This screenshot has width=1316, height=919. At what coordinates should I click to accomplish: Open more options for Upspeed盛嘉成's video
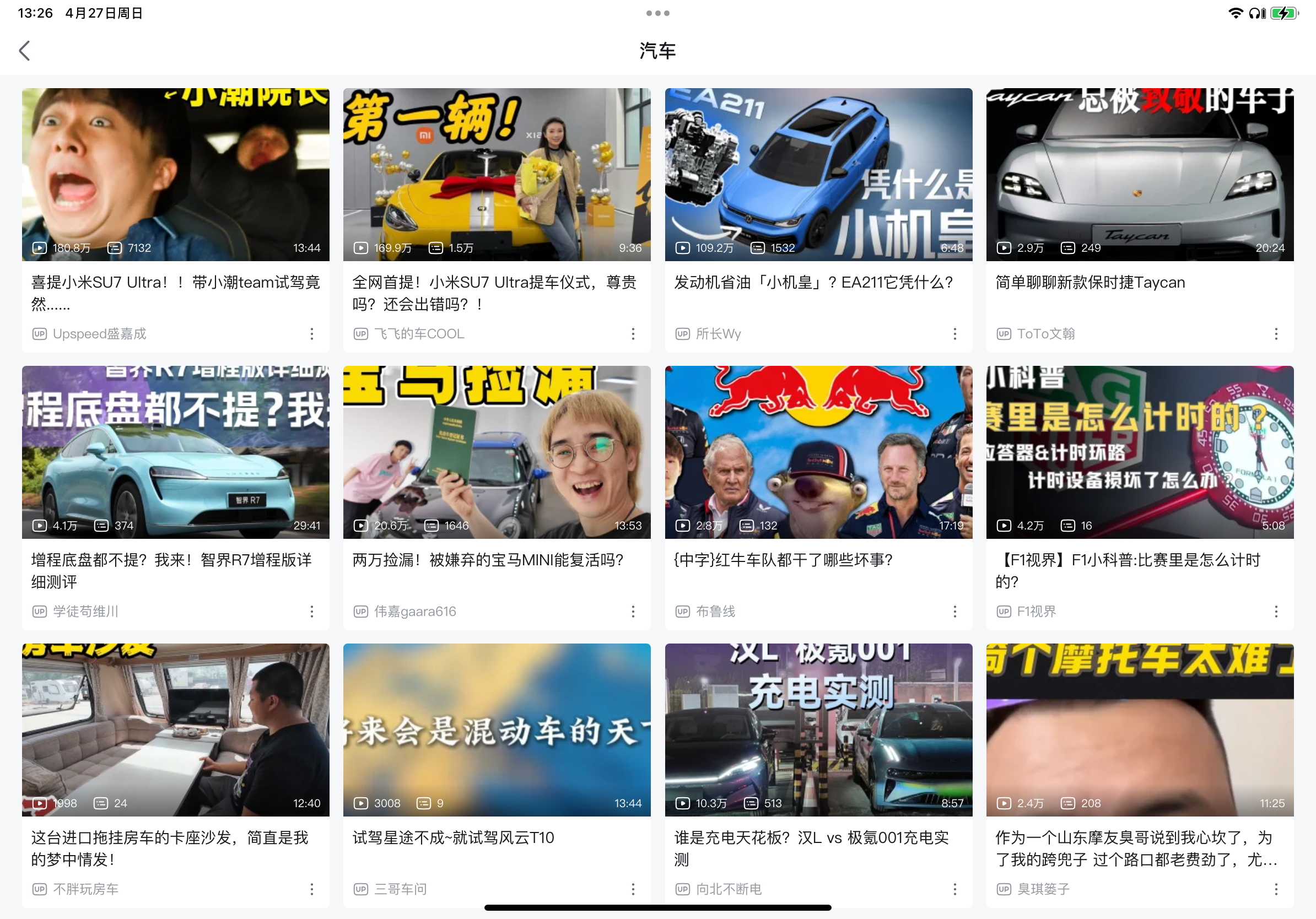pos(312,333)
